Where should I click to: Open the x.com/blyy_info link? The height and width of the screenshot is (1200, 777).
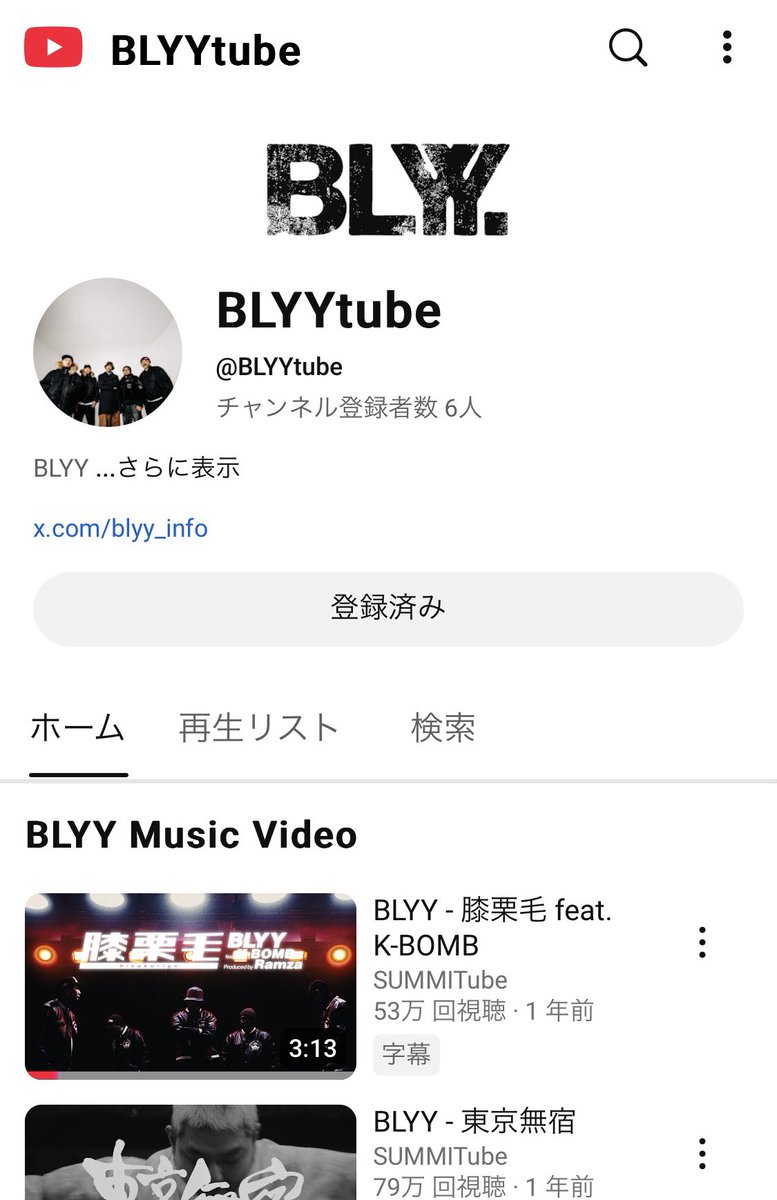[x=120, y=528]
